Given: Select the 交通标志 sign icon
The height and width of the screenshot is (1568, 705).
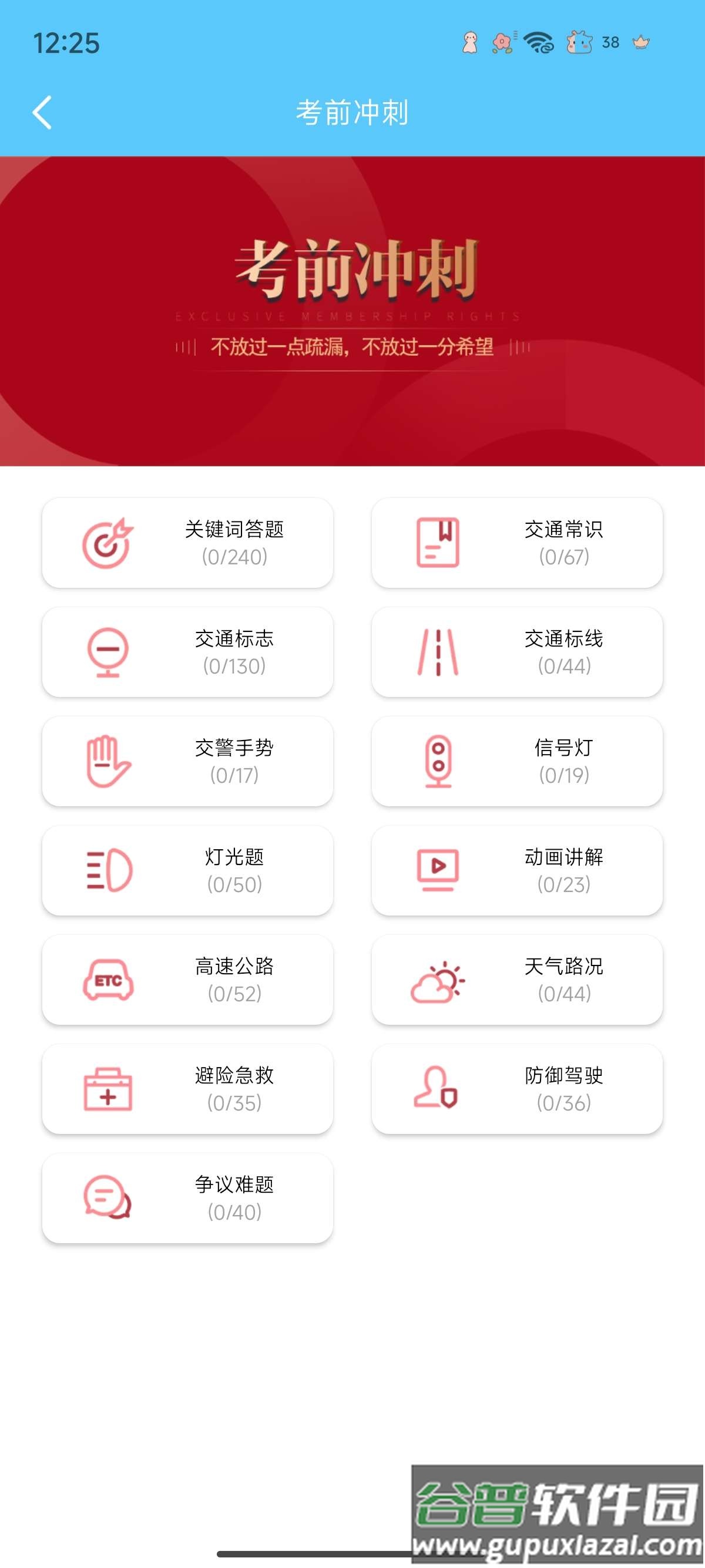Looking at the screenshot, I should coord(107,652).
